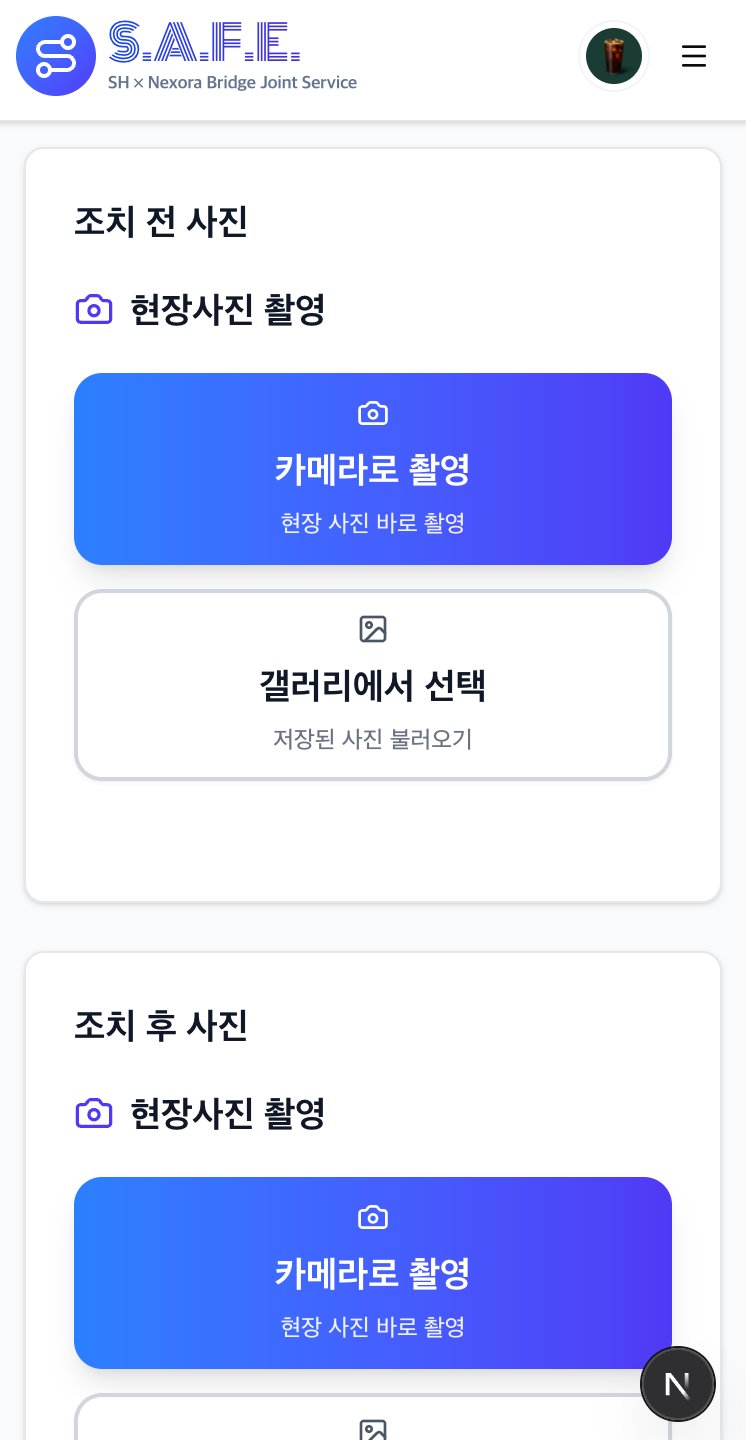
Task: Open the hamburger menu
Action: pyautogui.click(x=694, y=56)
